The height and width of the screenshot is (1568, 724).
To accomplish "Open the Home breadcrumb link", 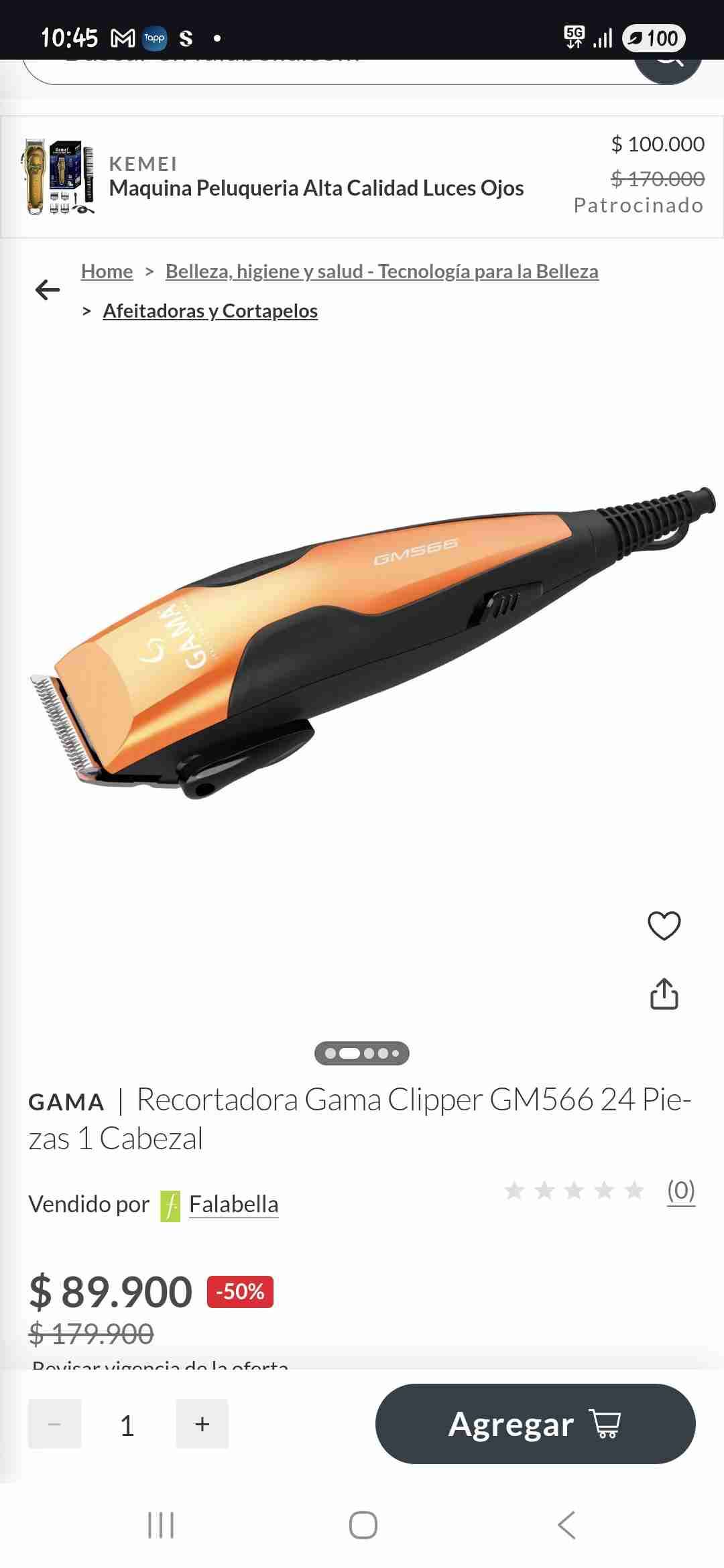I will [107, 271].
